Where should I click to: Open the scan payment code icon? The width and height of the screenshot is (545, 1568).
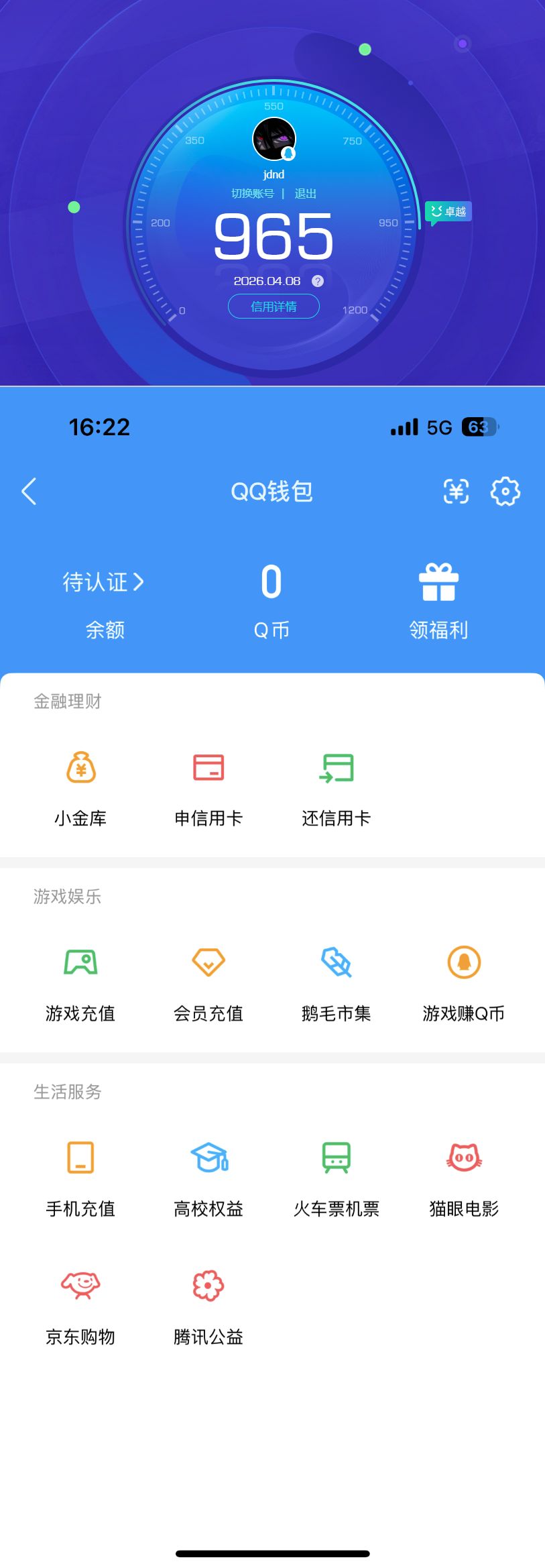pyautogui.click(x=455, y=492)
